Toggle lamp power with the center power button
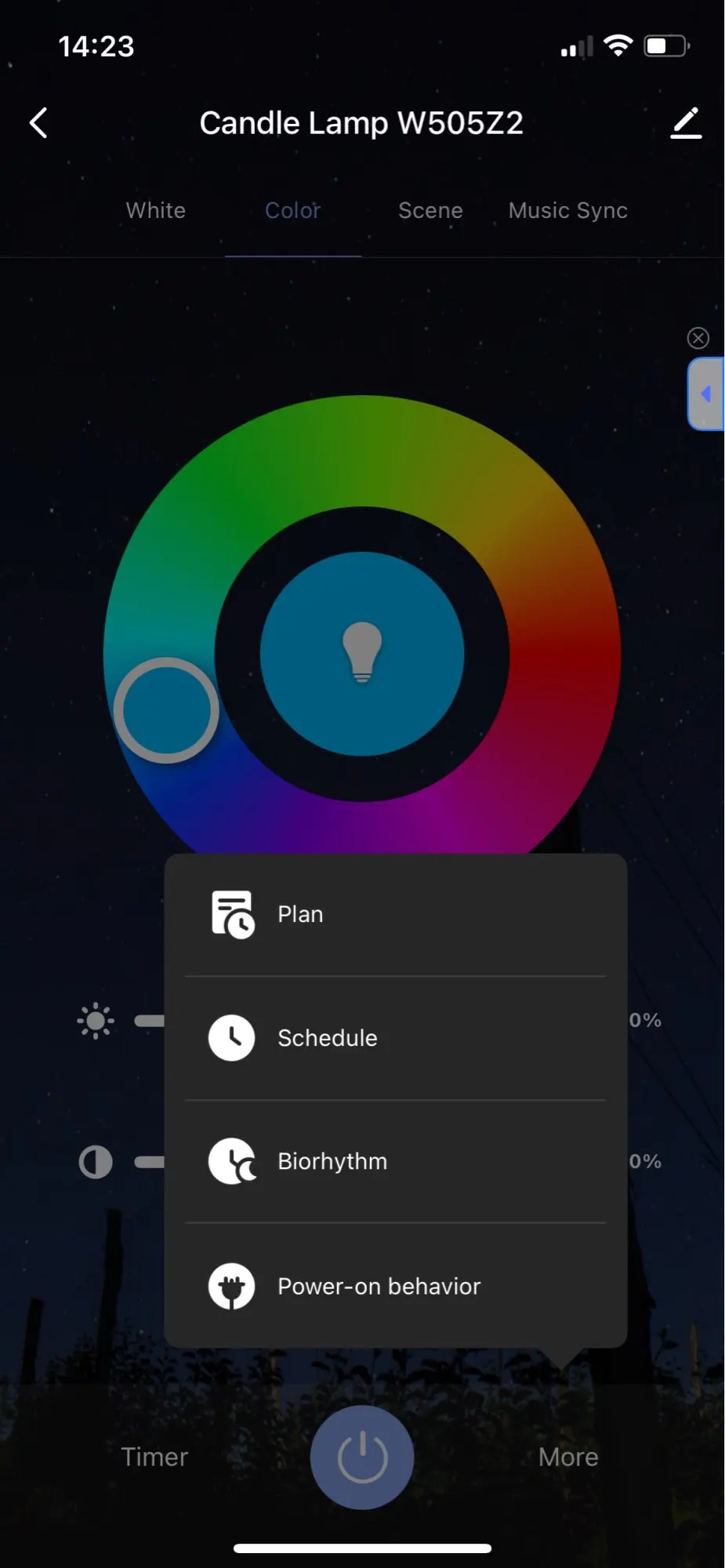Screen dimensions: 725x1568 [361, 1456]
